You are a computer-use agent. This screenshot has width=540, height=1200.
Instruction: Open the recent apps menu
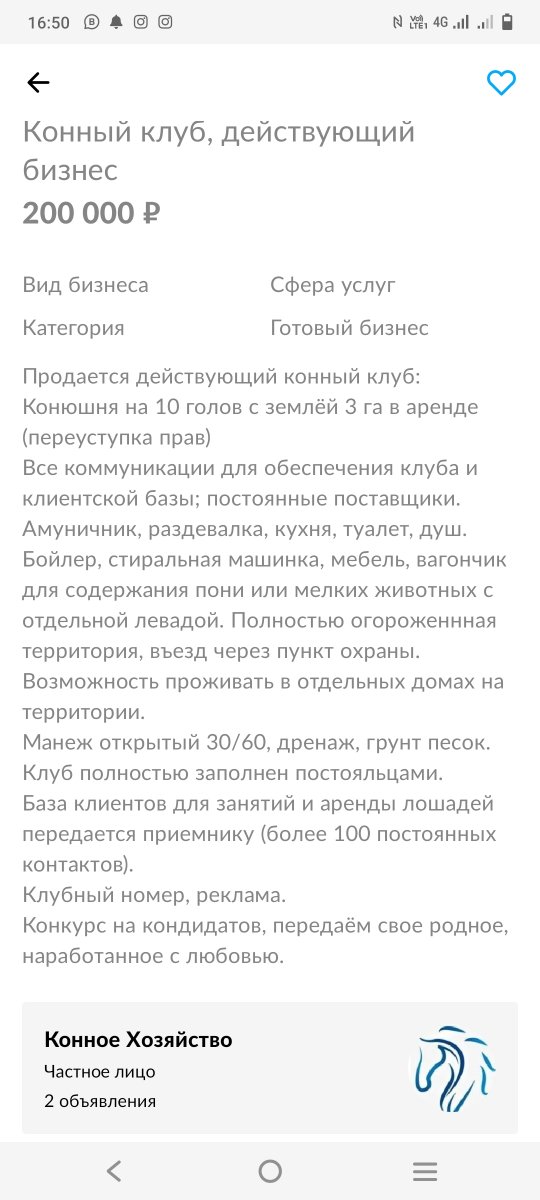425,1171
